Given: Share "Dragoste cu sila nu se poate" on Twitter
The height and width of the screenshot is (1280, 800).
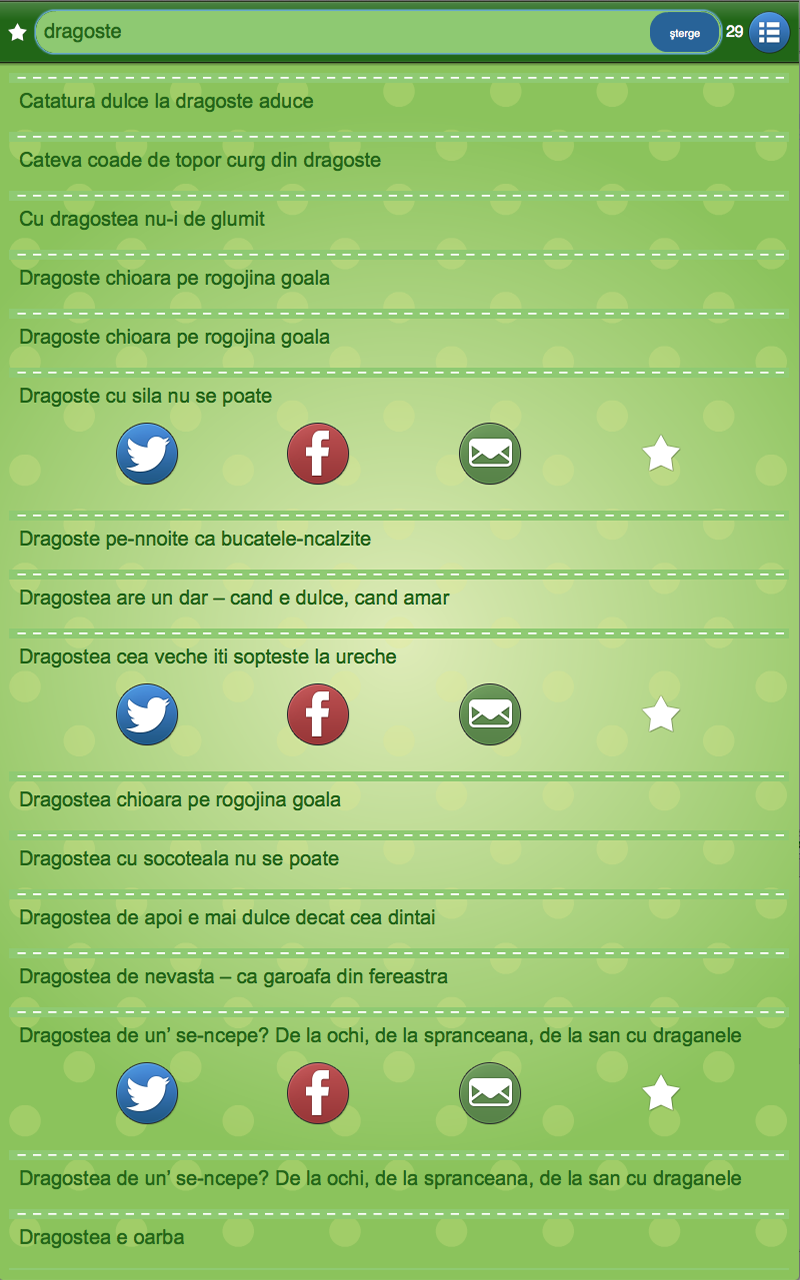Looking at the screenshot, I should pyautogui.click(x=147, y=453).
